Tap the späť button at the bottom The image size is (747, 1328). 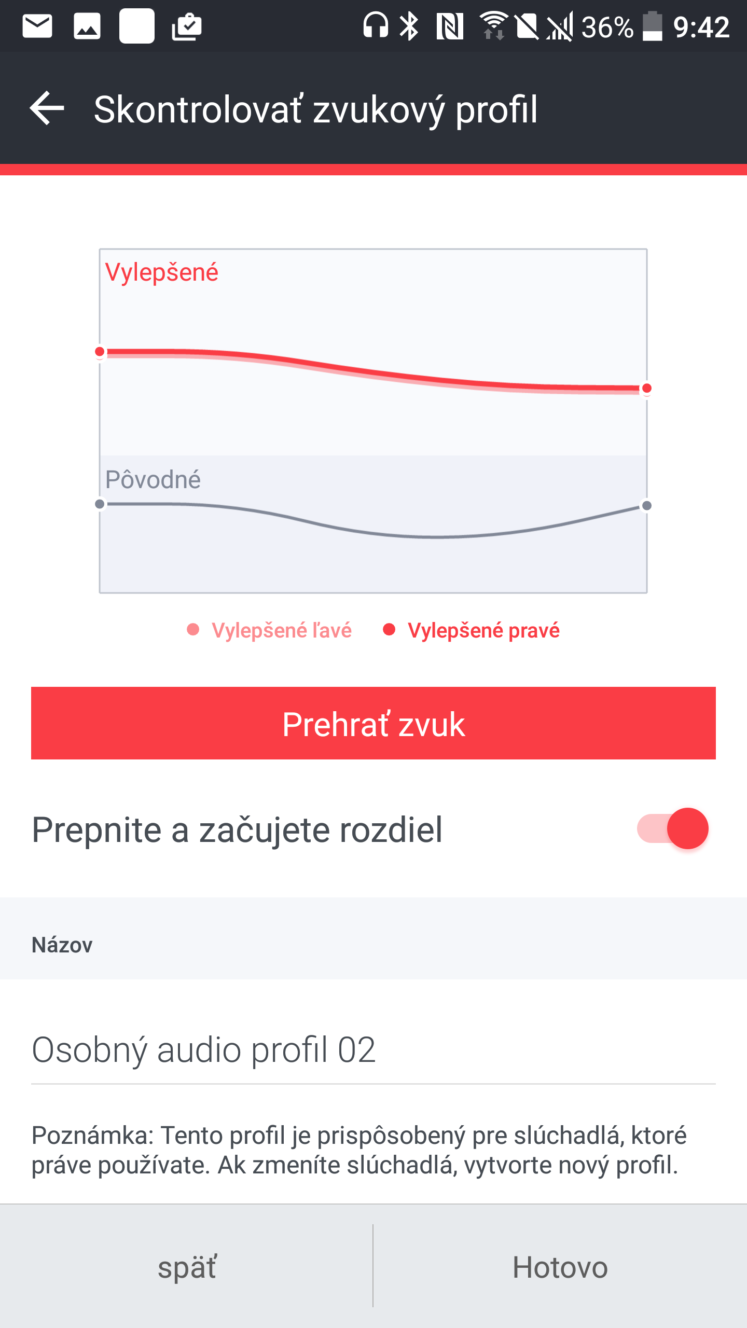187,1267
